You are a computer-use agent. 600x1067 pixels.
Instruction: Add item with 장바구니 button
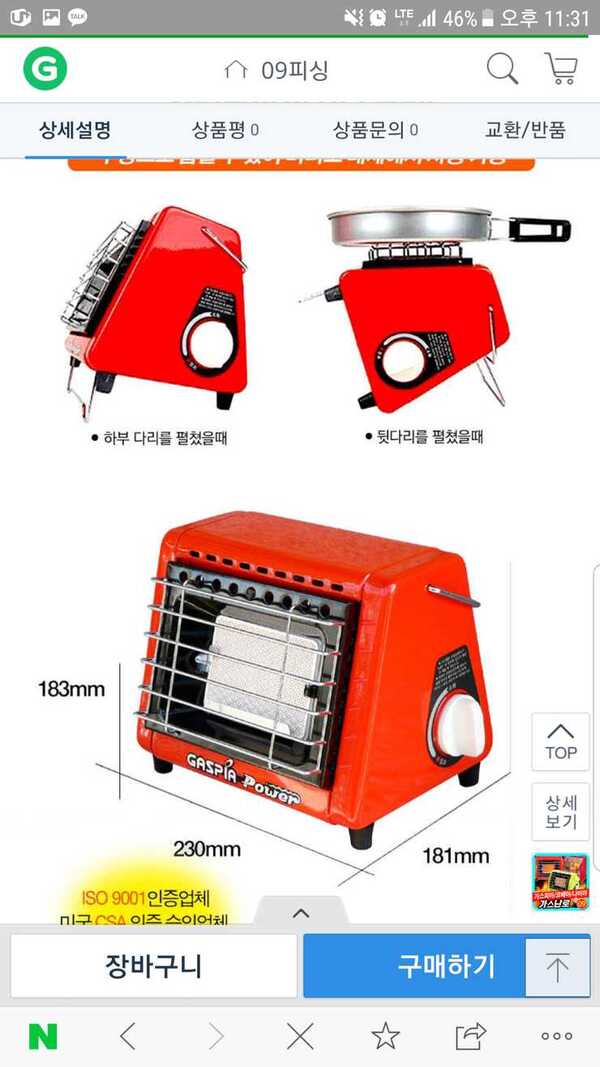click(154, 966)
